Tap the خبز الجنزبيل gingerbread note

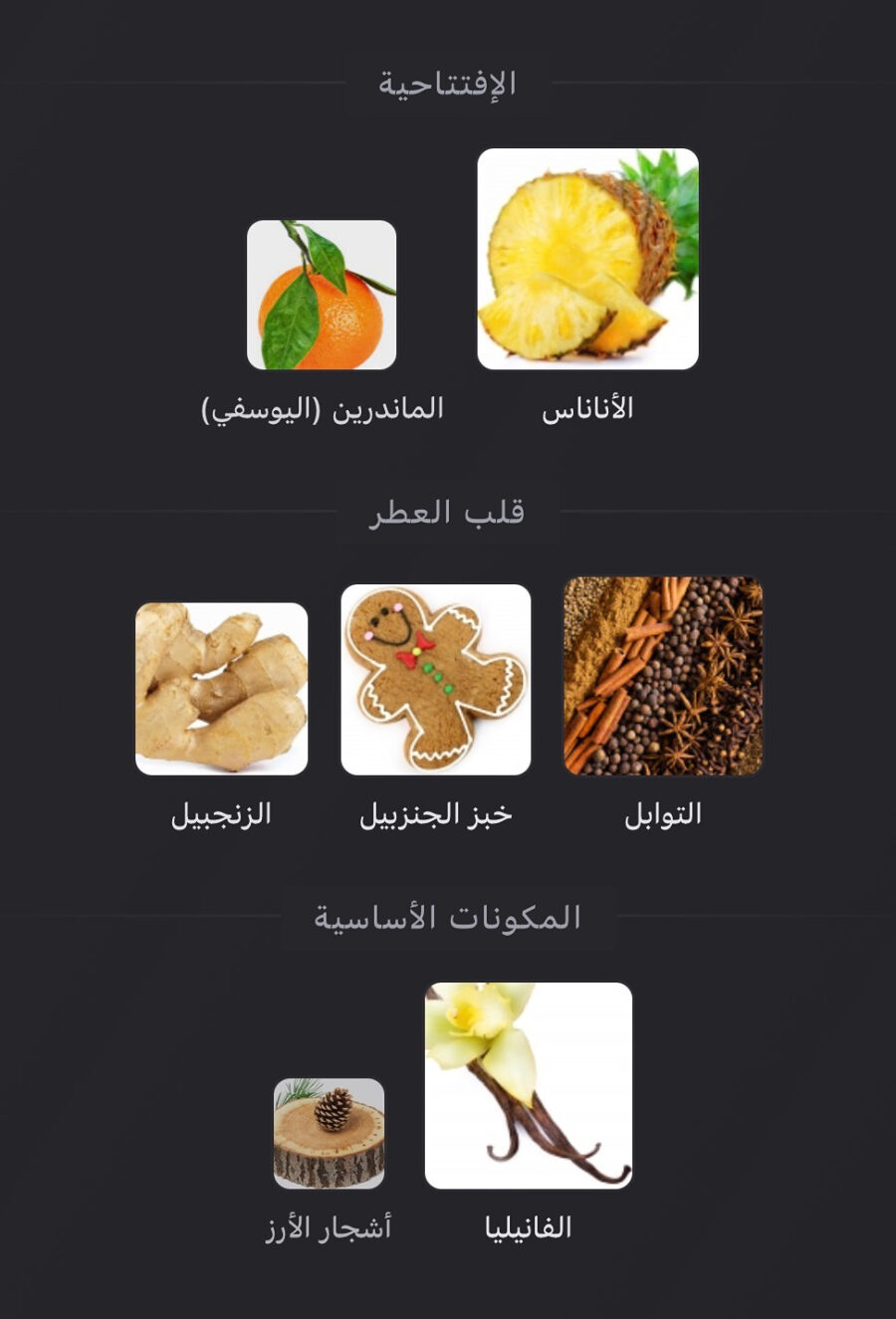(436, 680)
